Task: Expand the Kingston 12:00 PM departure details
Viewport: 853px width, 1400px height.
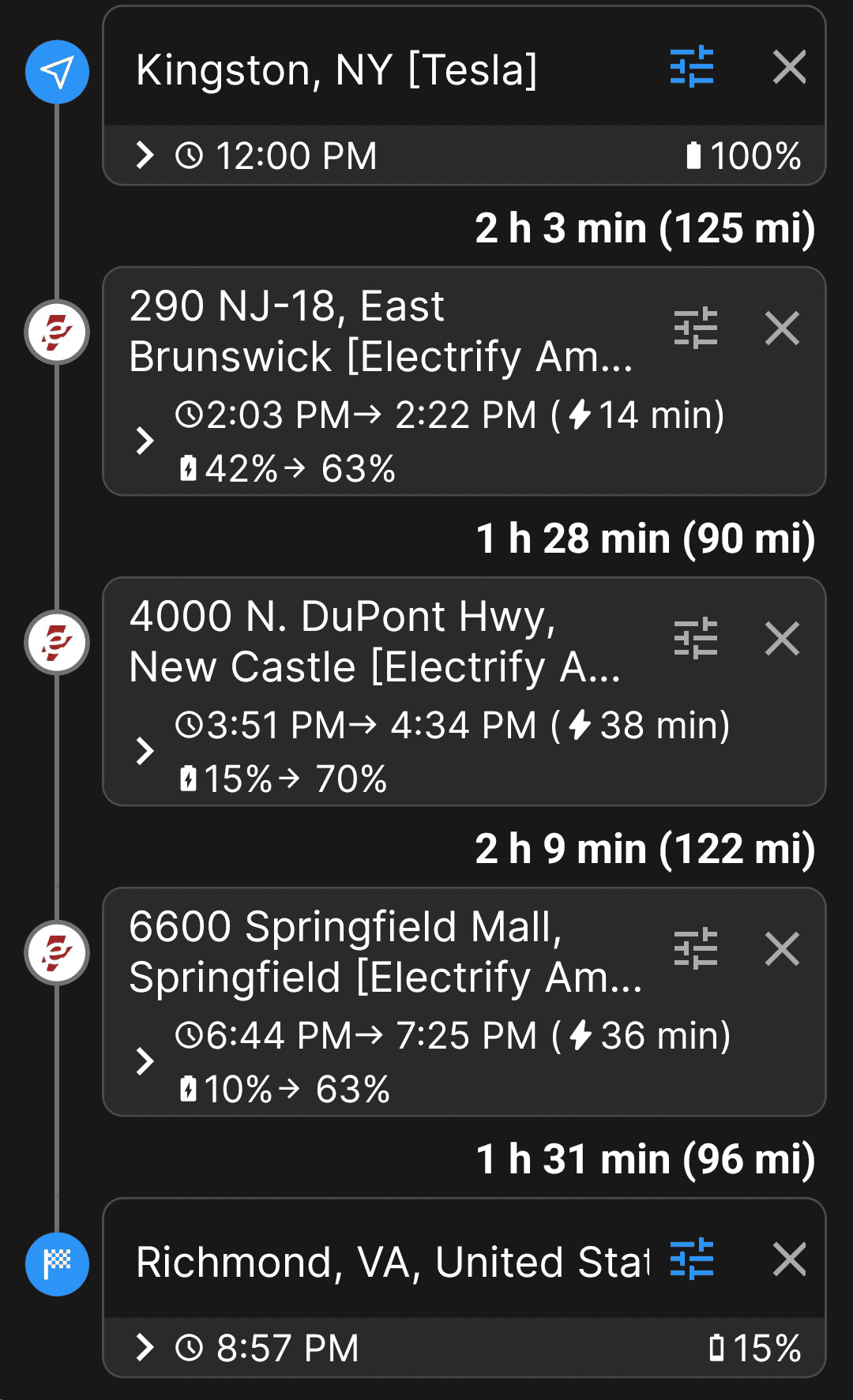Action: pos(145,156)
